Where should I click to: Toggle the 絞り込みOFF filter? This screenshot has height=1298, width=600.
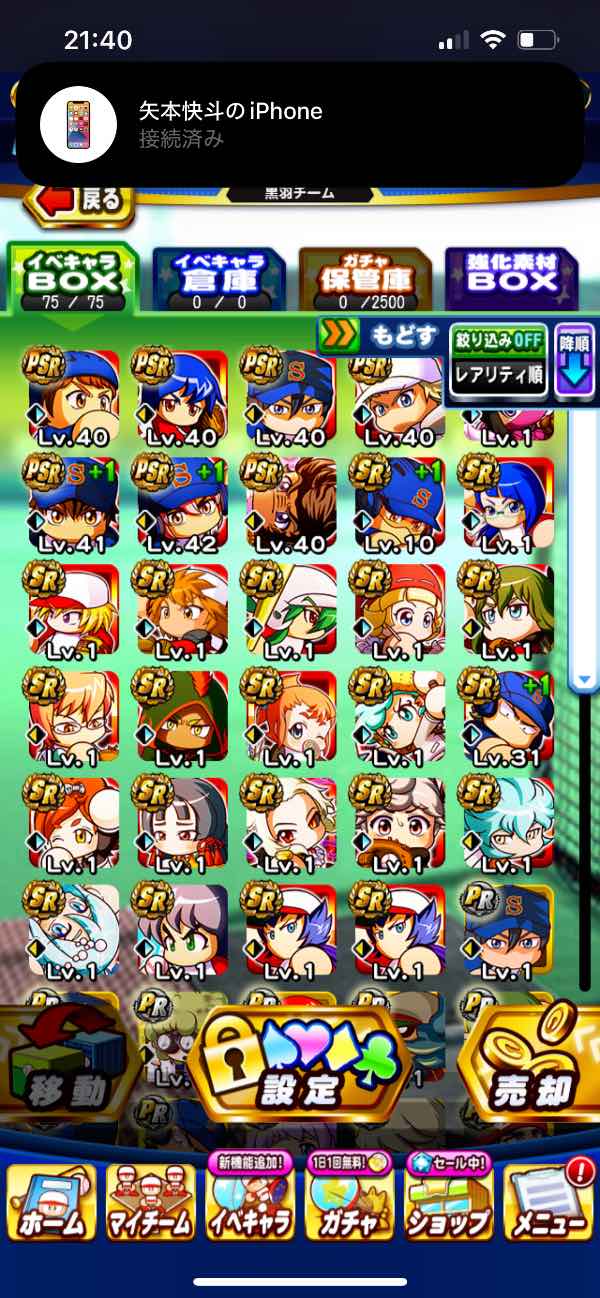pyautogui.click(x=498, y=340)
